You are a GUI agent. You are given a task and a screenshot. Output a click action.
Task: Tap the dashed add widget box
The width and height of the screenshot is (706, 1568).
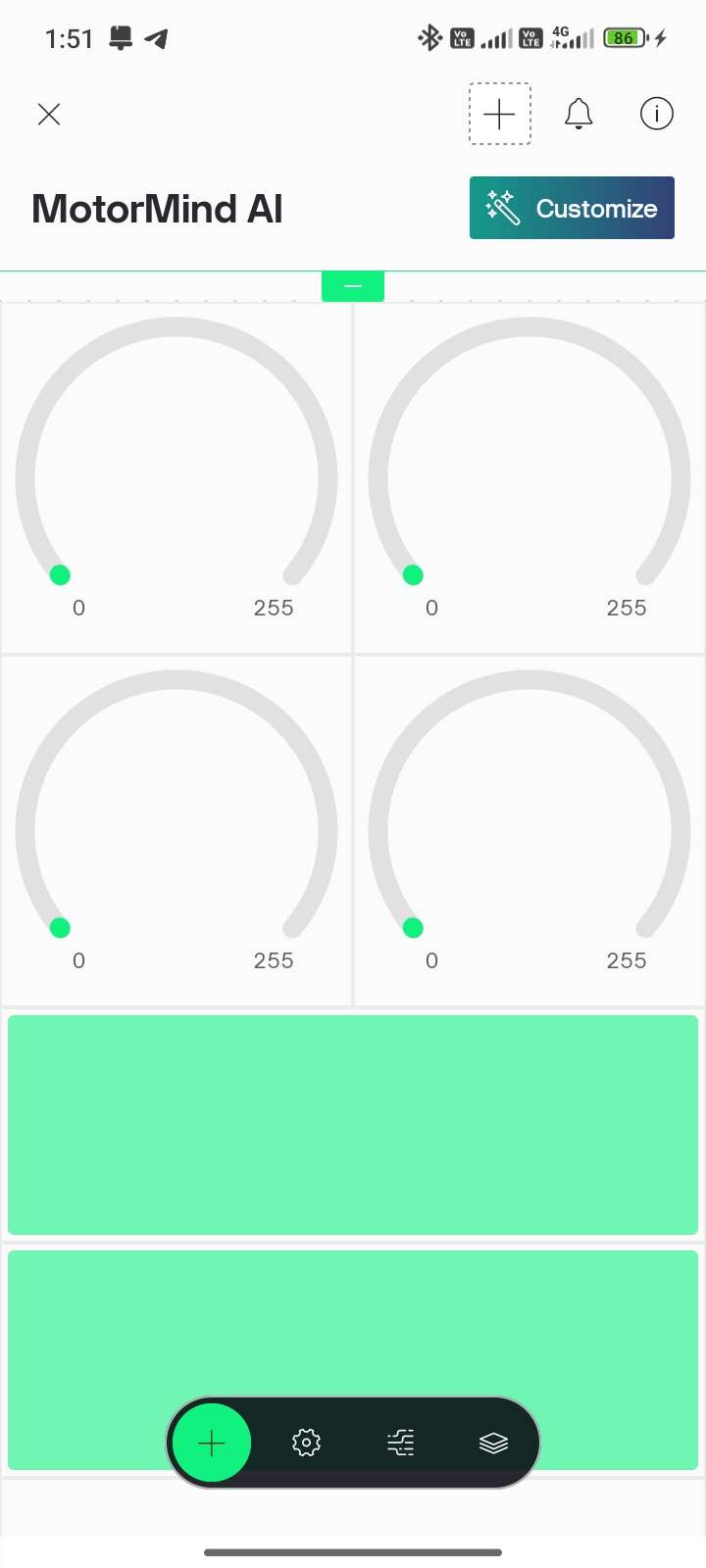(x=500, y=115)
